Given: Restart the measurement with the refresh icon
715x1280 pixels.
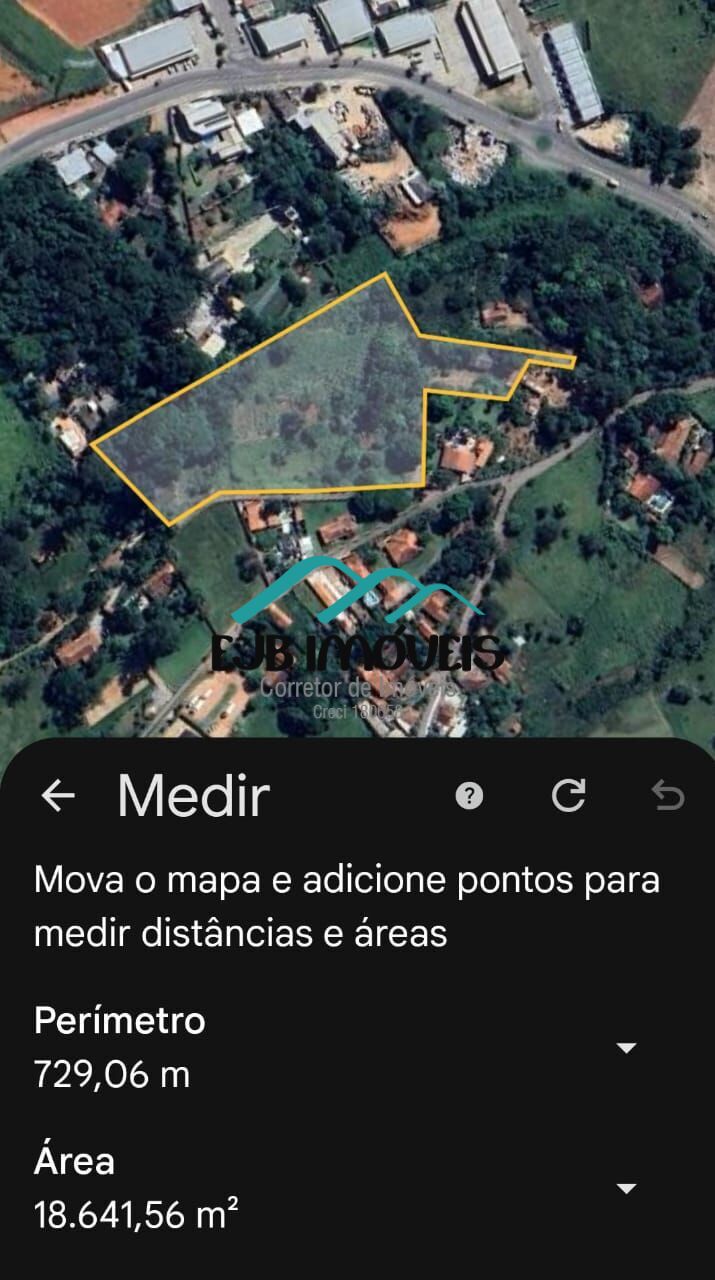Looking at the screenshot, I should pos(568,796).
